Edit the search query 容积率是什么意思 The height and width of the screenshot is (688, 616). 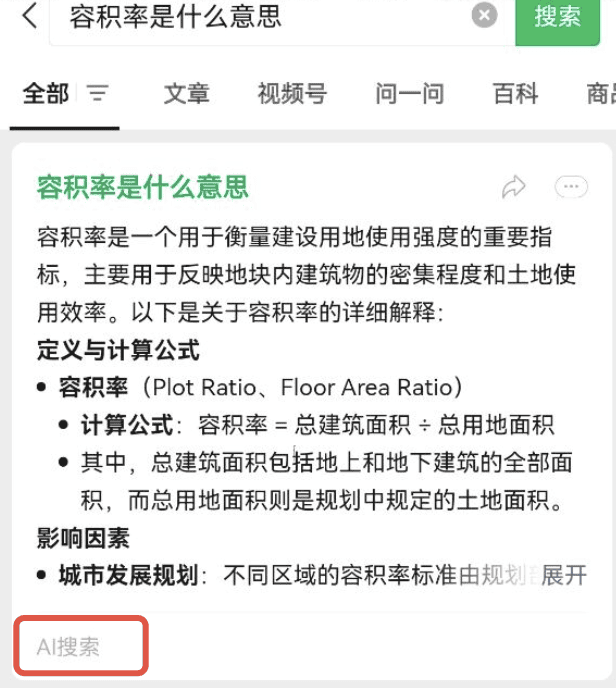tap(250, 16)
